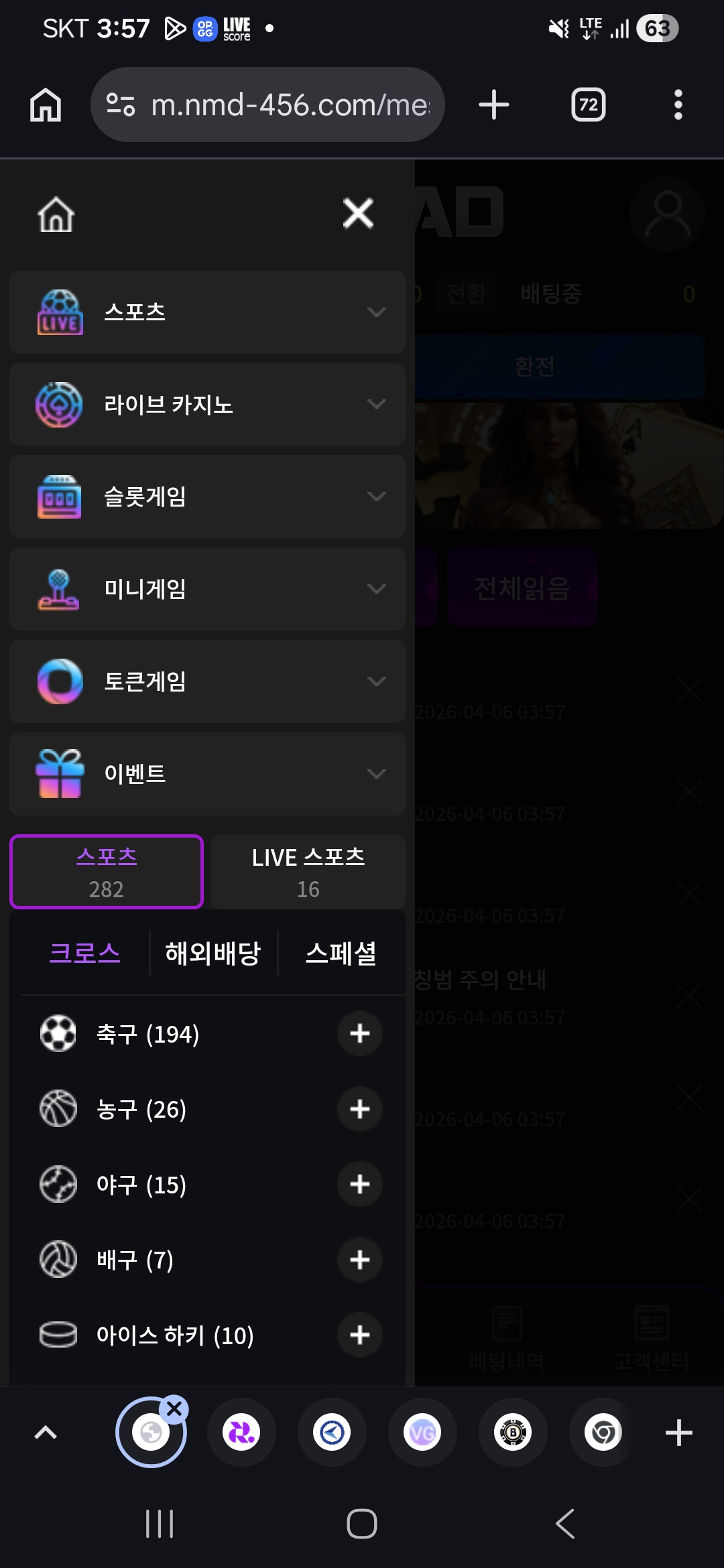Select the 스페셜 betting category
Viewport: 724px width, 1568px height.
pyautogui.click(x=341, y=953)
